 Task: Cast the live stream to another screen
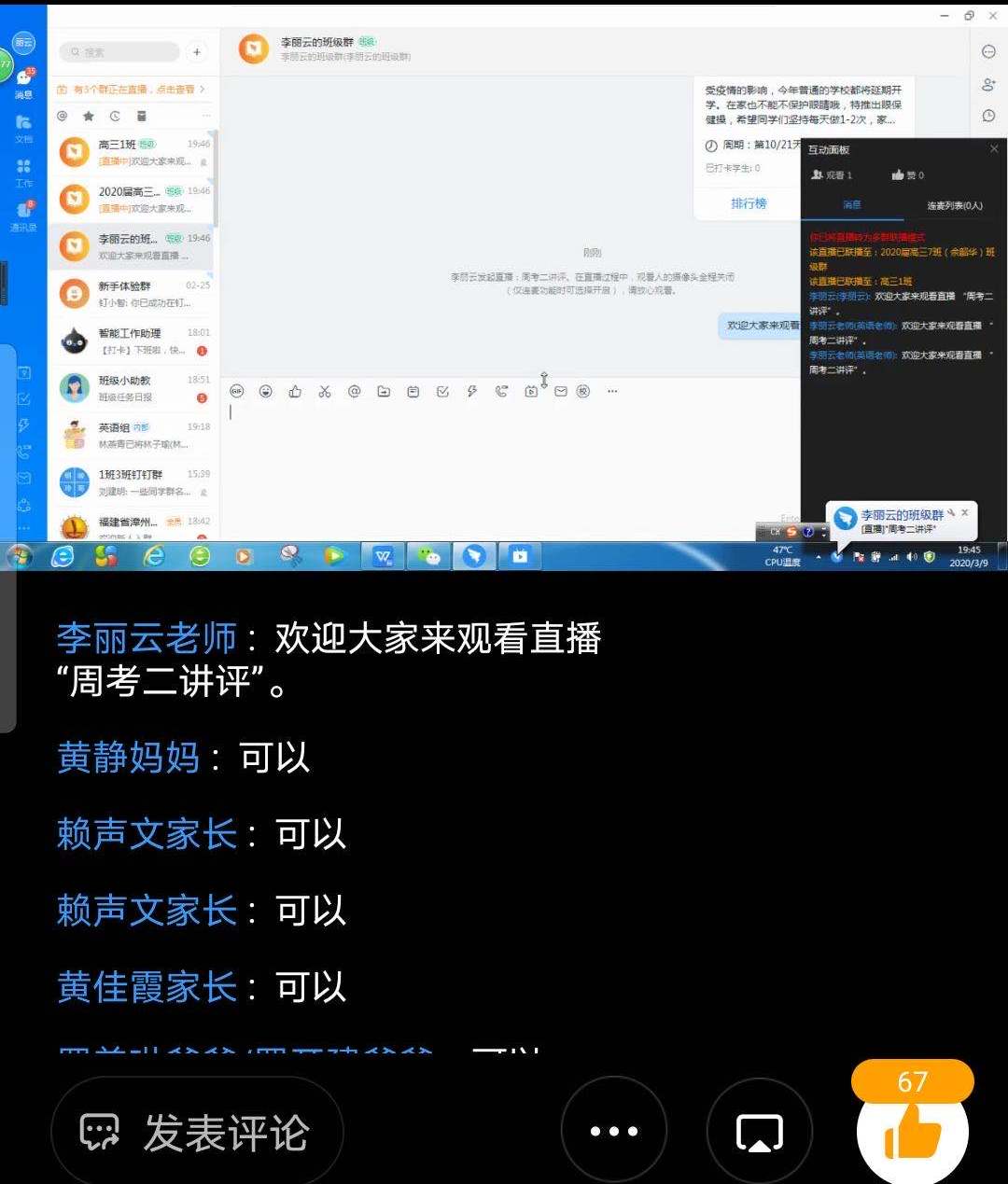coord(759,1132)
